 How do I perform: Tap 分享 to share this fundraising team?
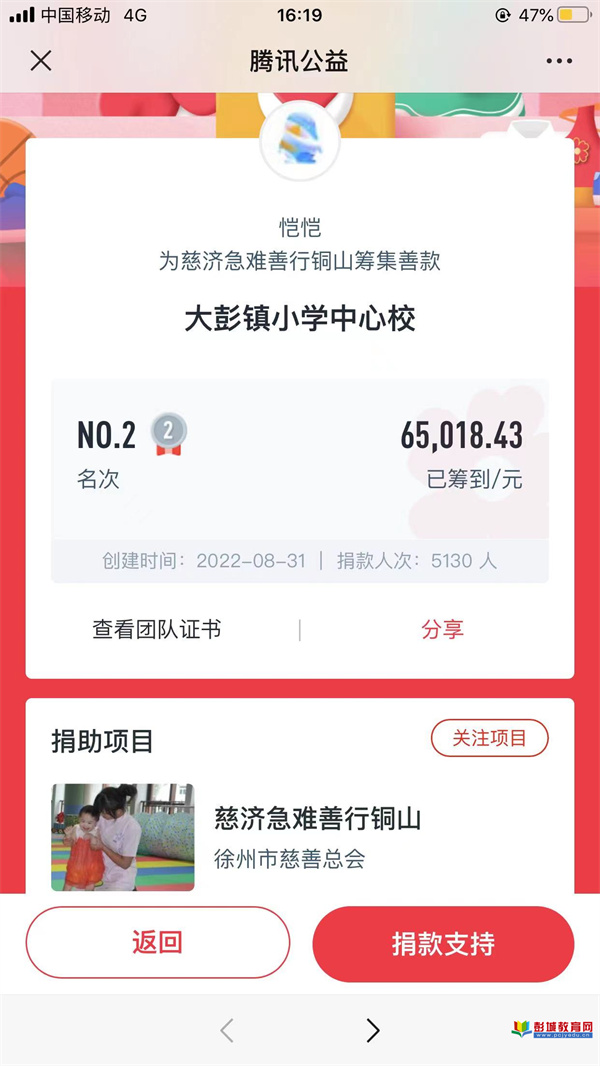point(442,629)
